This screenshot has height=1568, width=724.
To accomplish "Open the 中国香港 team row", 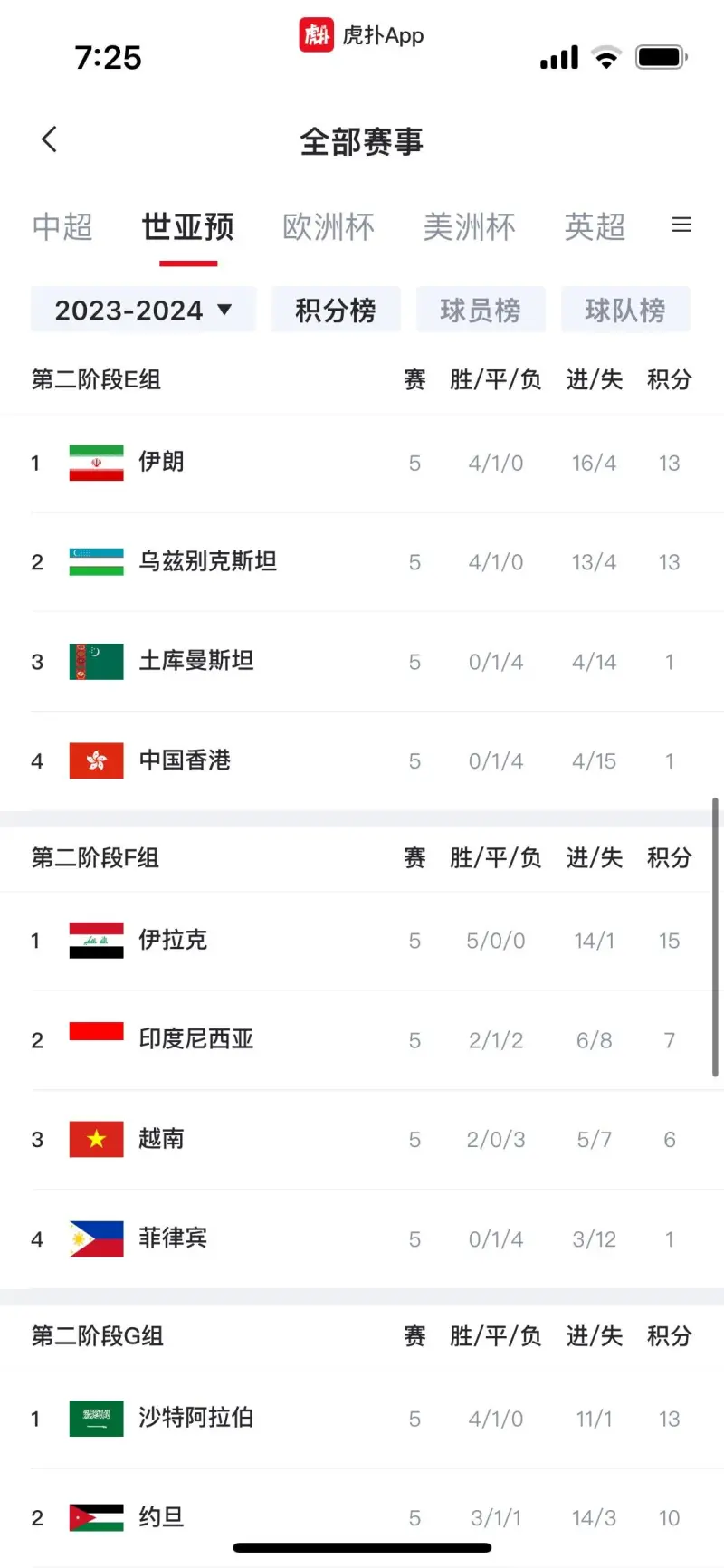I will click(x=362, y=761).
